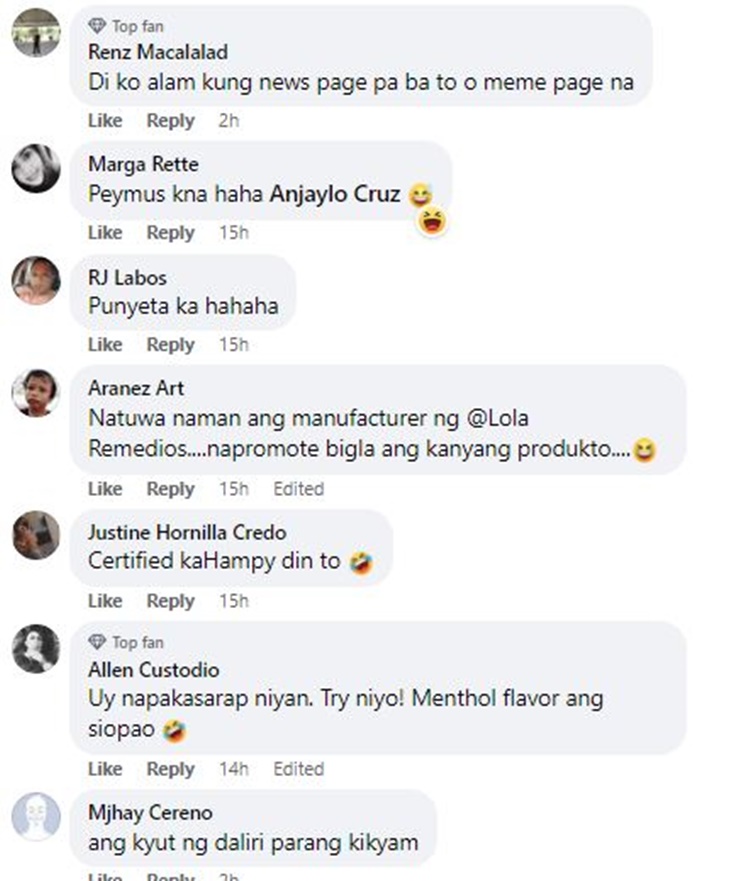Reply to Allen Custodio's comment

pos(170,769)
